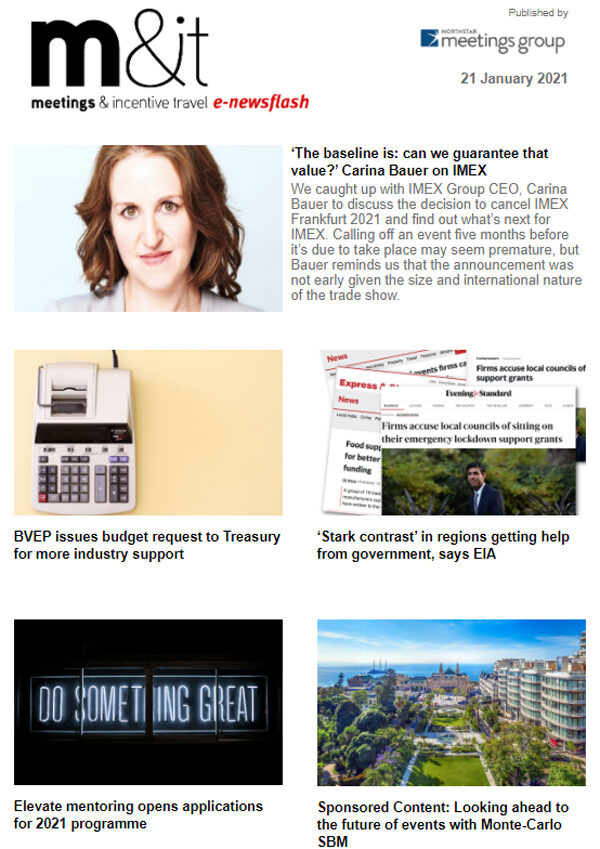Open the sponsored Monte-Carlo SBM article headline

pyautogui.click(x=442, y=824)
